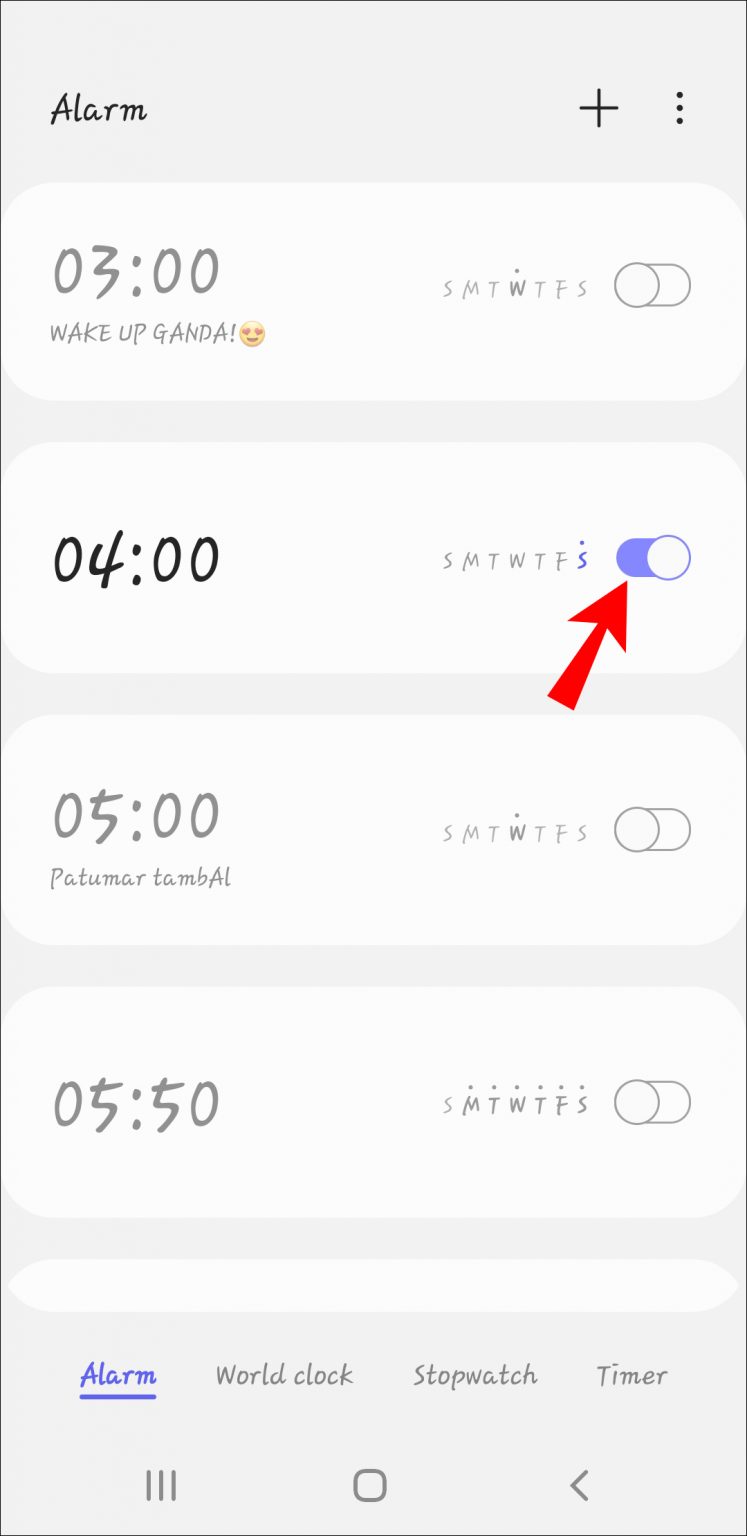Enable the 03:00 WAKE UP GANDA alarm
747x1536 pixels.
click(x=651, y=285)
